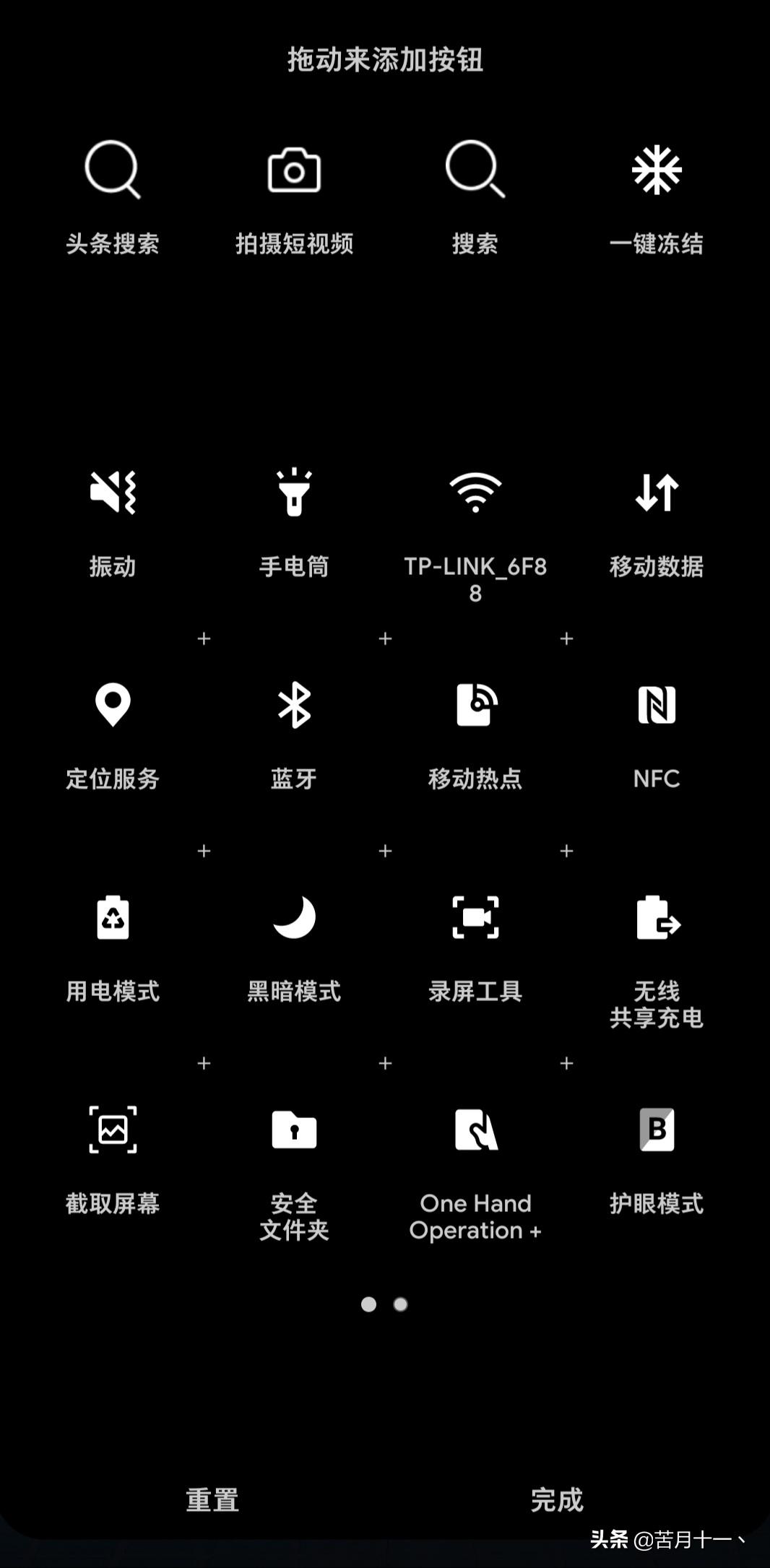770x1568 pixels.
Task: Toggle NFC on or off
Action: click(x=657, y=706)
